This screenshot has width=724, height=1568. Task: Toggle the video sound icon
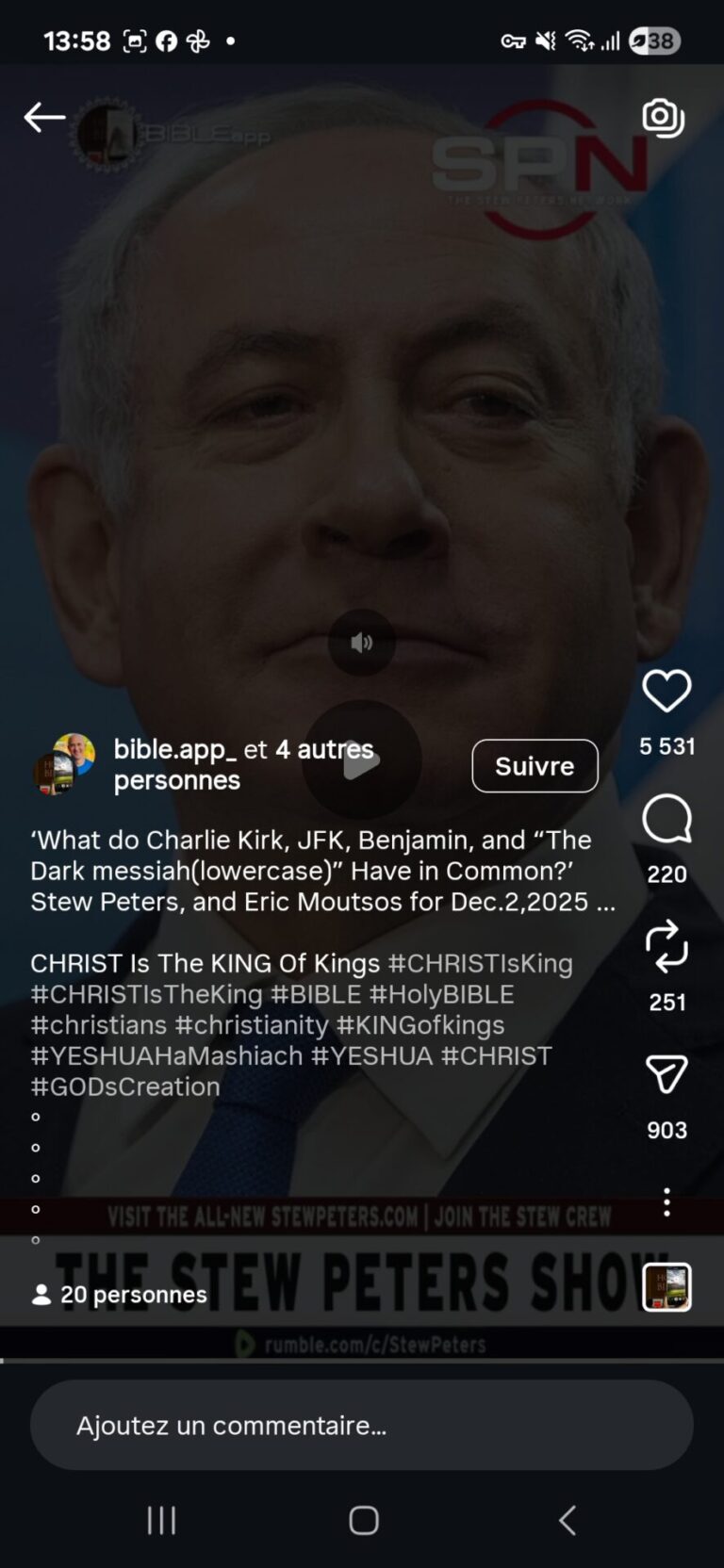pos(362,643)
